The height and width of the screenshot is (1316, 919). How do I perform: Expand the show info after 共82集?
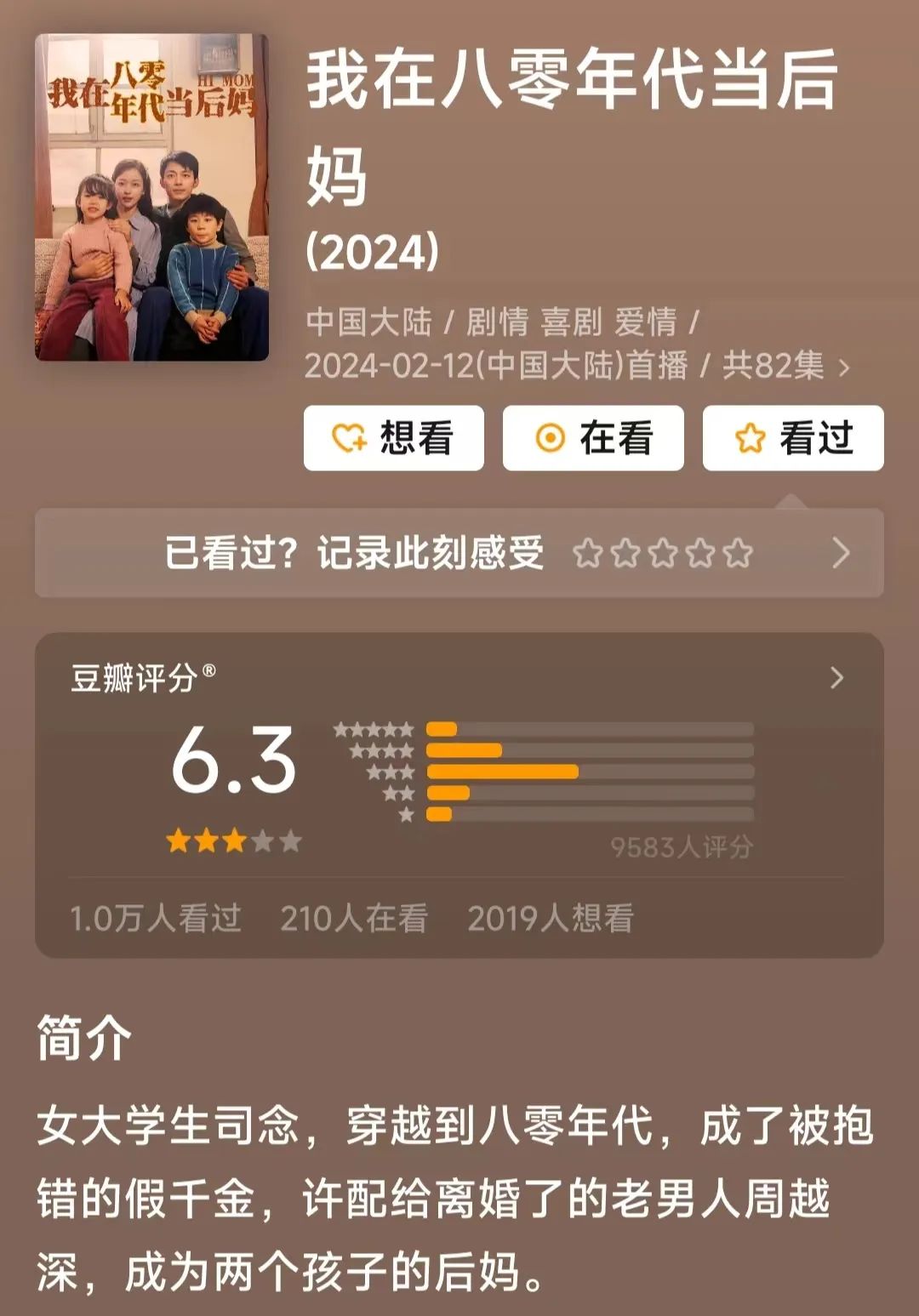click(x=844, y=367)
